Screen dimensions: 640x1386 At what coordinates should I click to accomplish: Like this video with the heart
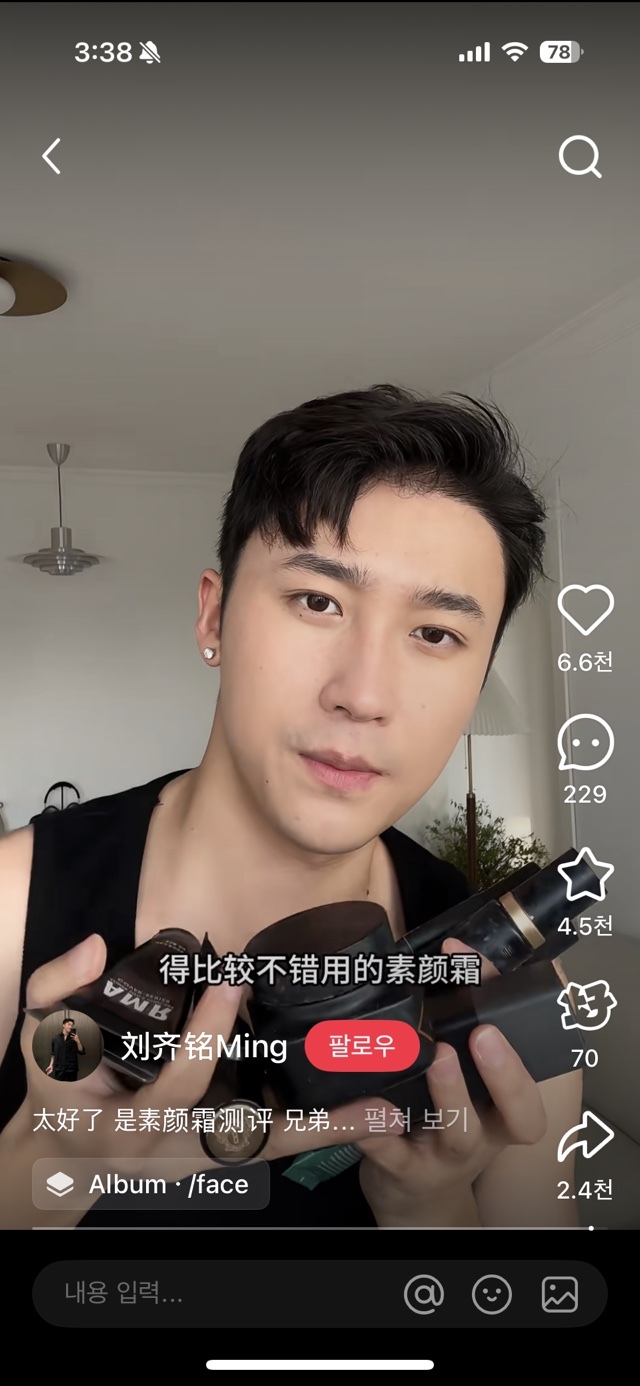pyautogui.click(x=585, y=610)
